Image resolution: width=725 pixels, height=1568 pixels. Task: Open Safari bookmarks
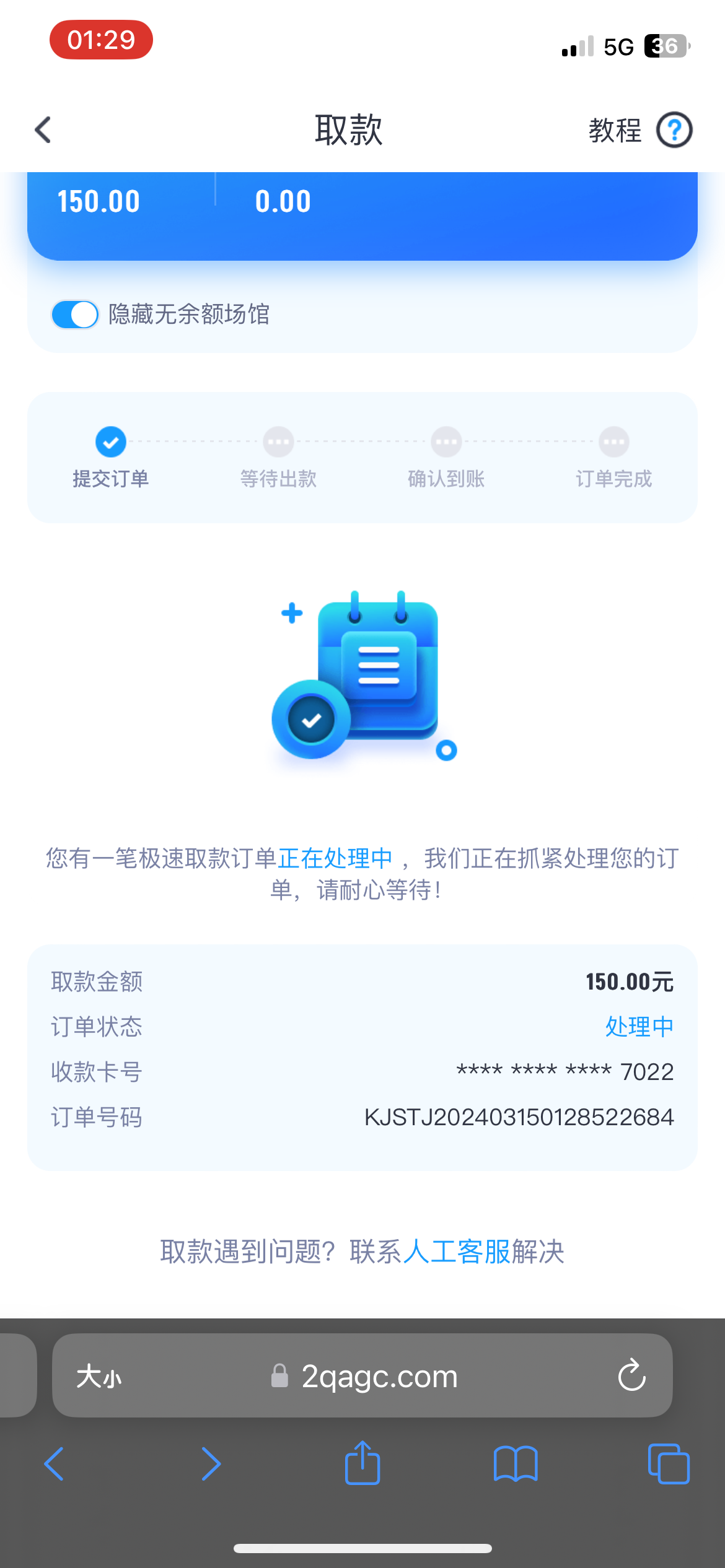[x=515, y=1464]
